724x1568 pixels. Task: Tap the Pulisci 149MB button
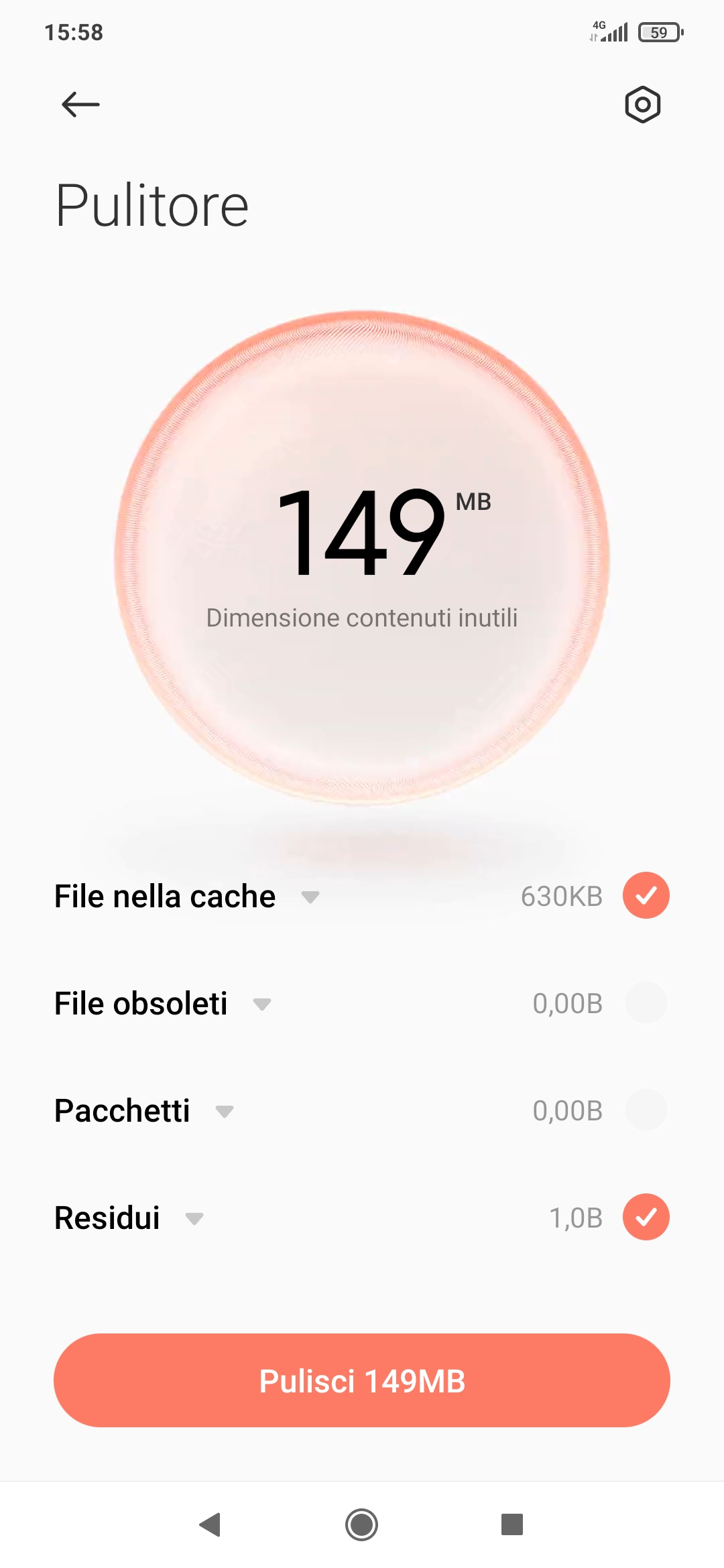(362, 1380)
